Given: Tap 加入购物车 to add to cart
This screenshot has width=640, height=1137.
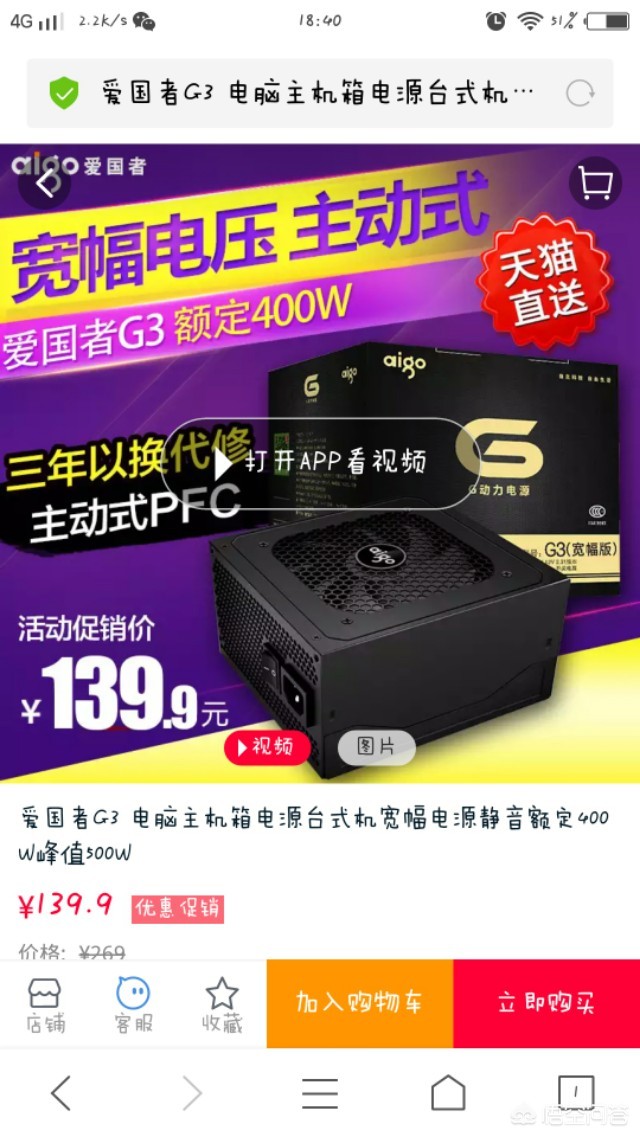Looking at the screenshot, I should (359, 1003).
